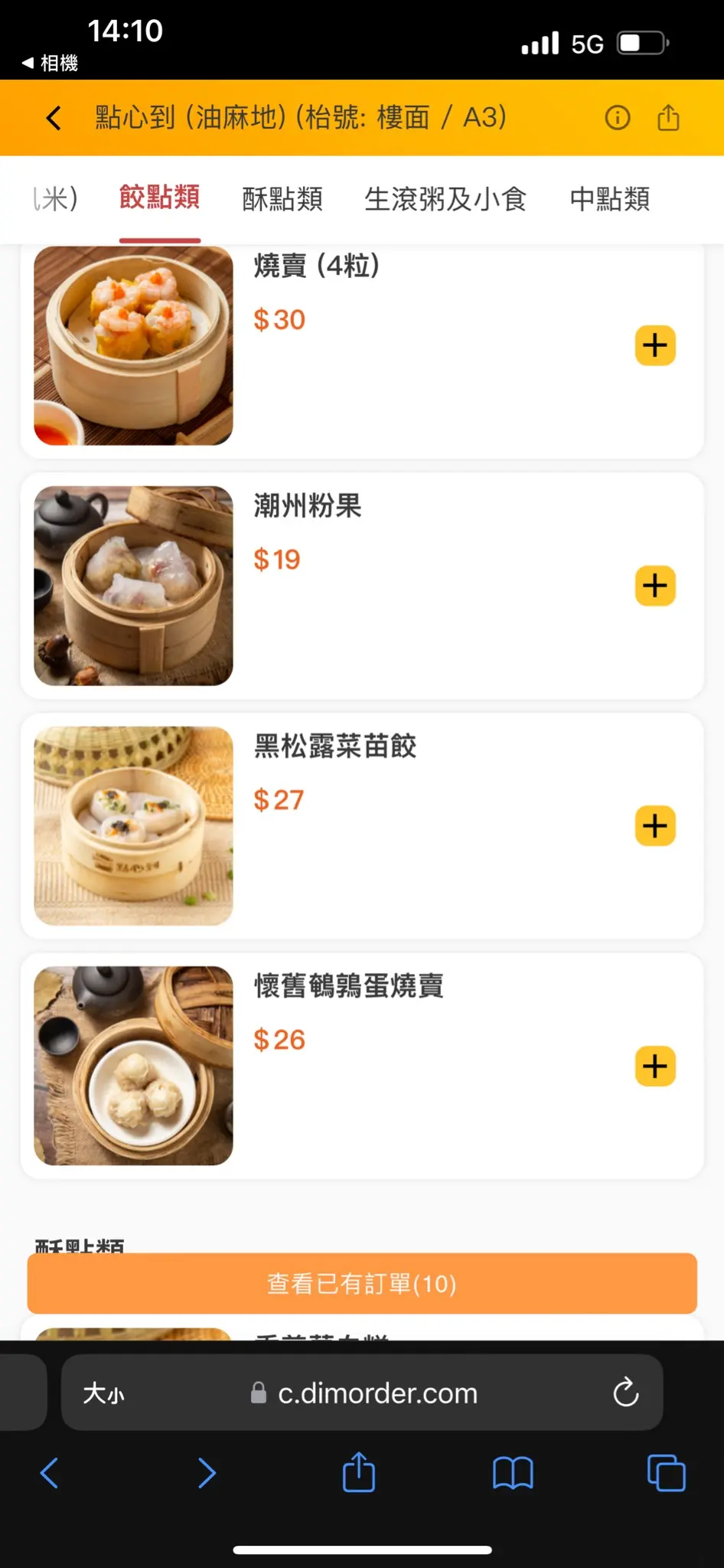
Task: Switch to the 中點類 tab
Action: pyautogui.click(x=610, y=199)
